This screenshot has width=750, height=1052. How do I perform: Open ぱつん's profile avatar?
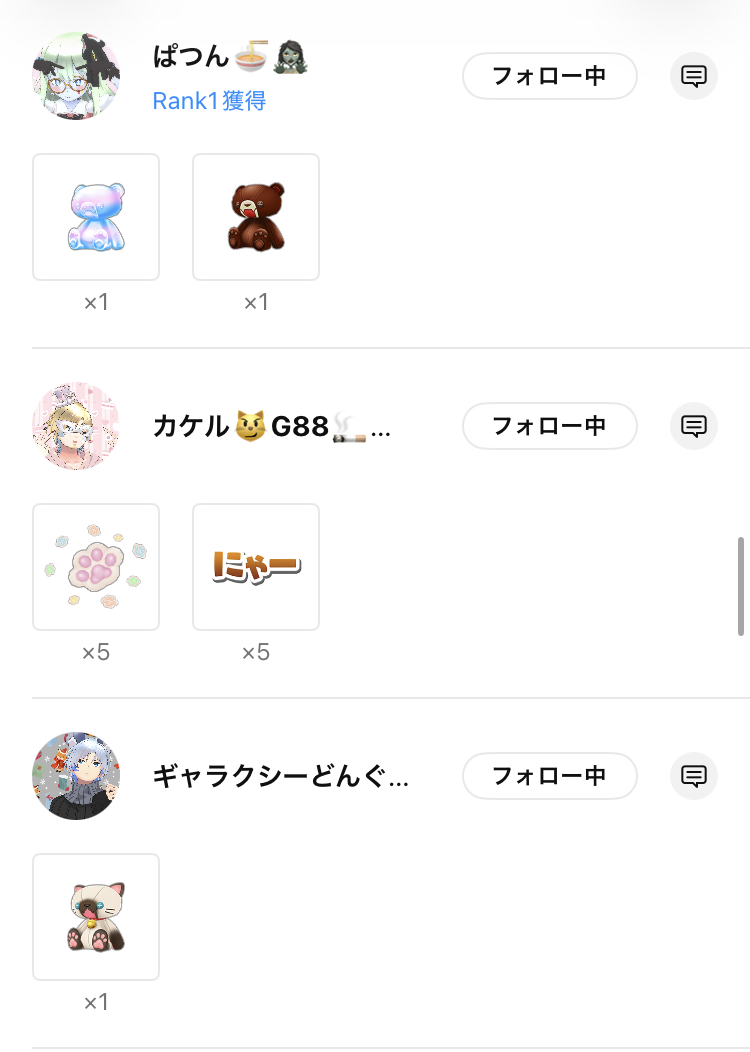(76, 76)
